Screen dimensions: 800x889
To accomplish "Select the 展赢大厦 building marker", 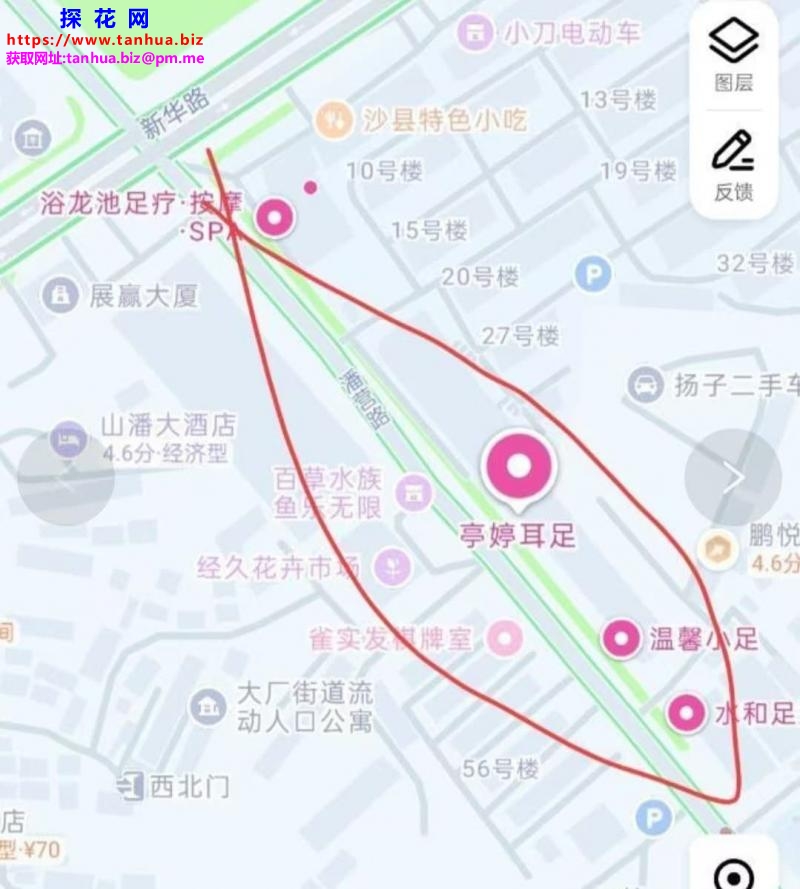I will click(x=60, y=295).
